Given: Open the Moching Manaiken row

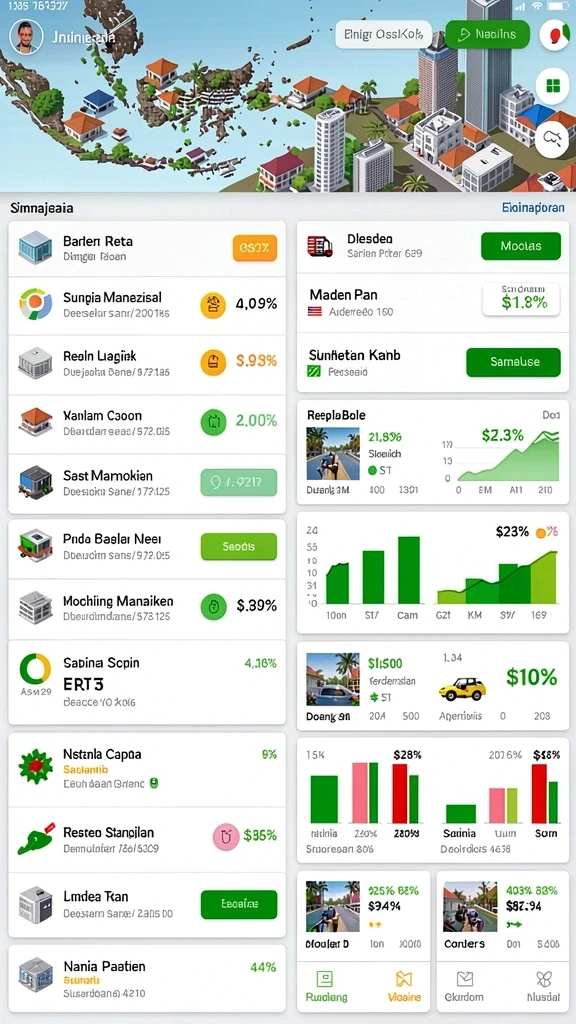Looking at the screenshot, I should click(x=147, y=607).
